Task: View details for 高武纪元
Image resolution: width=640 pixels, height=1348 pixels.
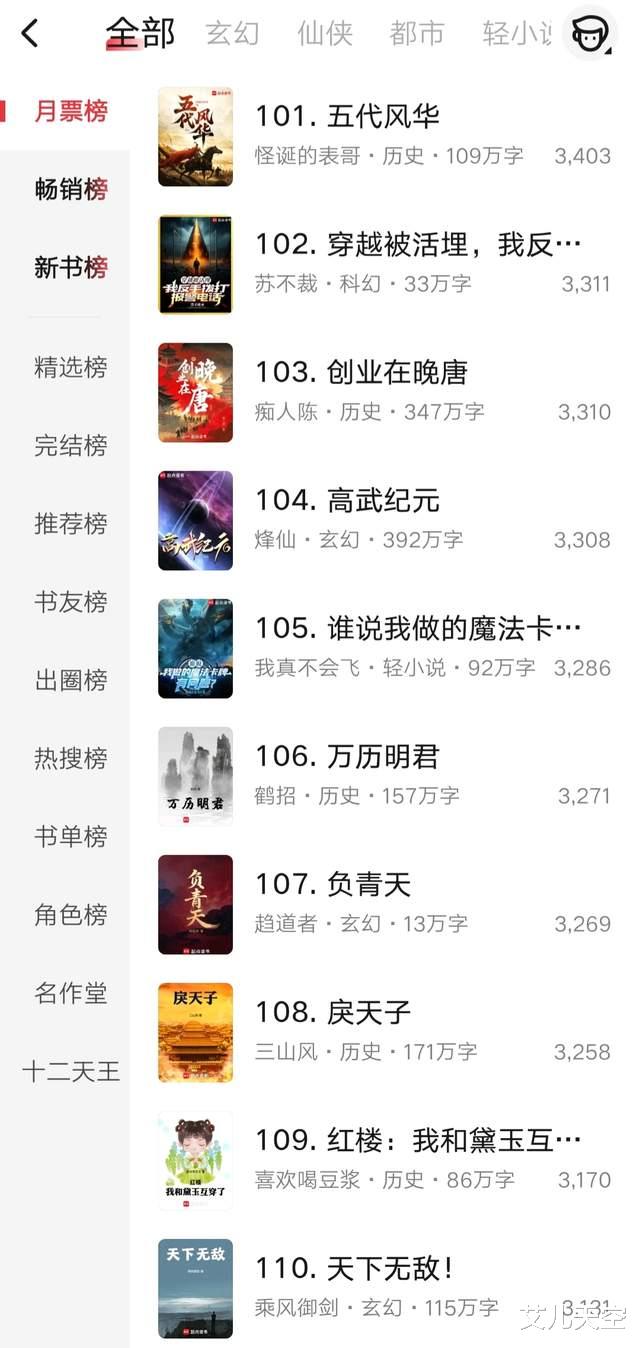Action: 383,500
